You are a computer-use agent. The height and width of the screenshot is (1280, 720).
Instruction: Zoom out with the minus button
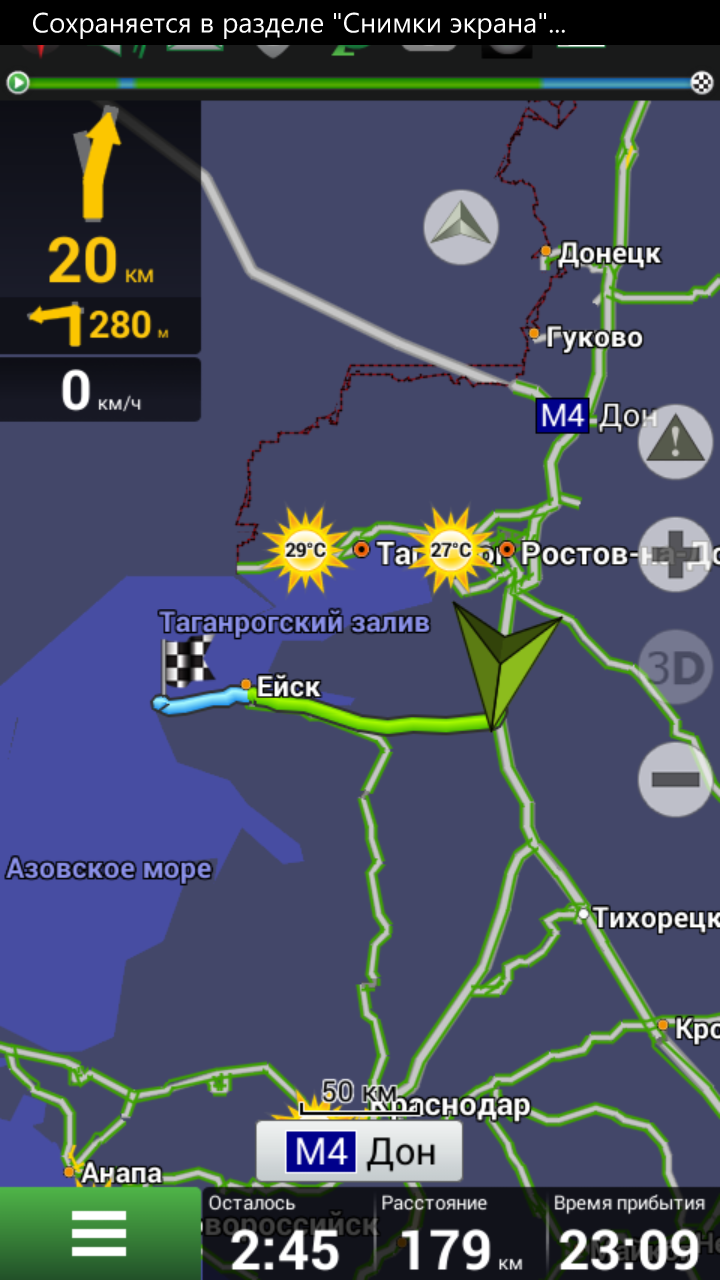click(675, 779)
